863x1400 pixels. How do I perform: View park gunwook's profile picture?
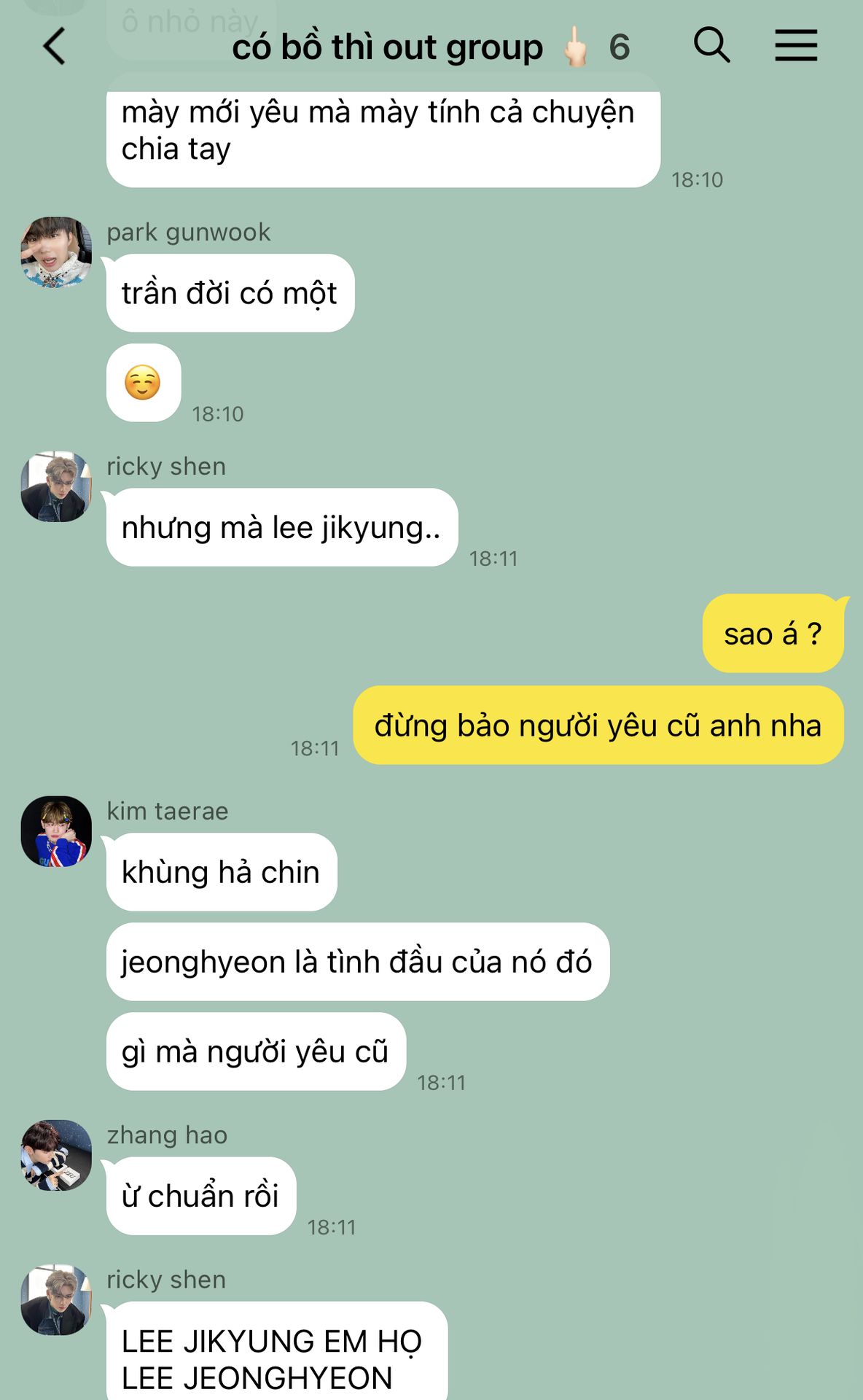click(56, 252)
